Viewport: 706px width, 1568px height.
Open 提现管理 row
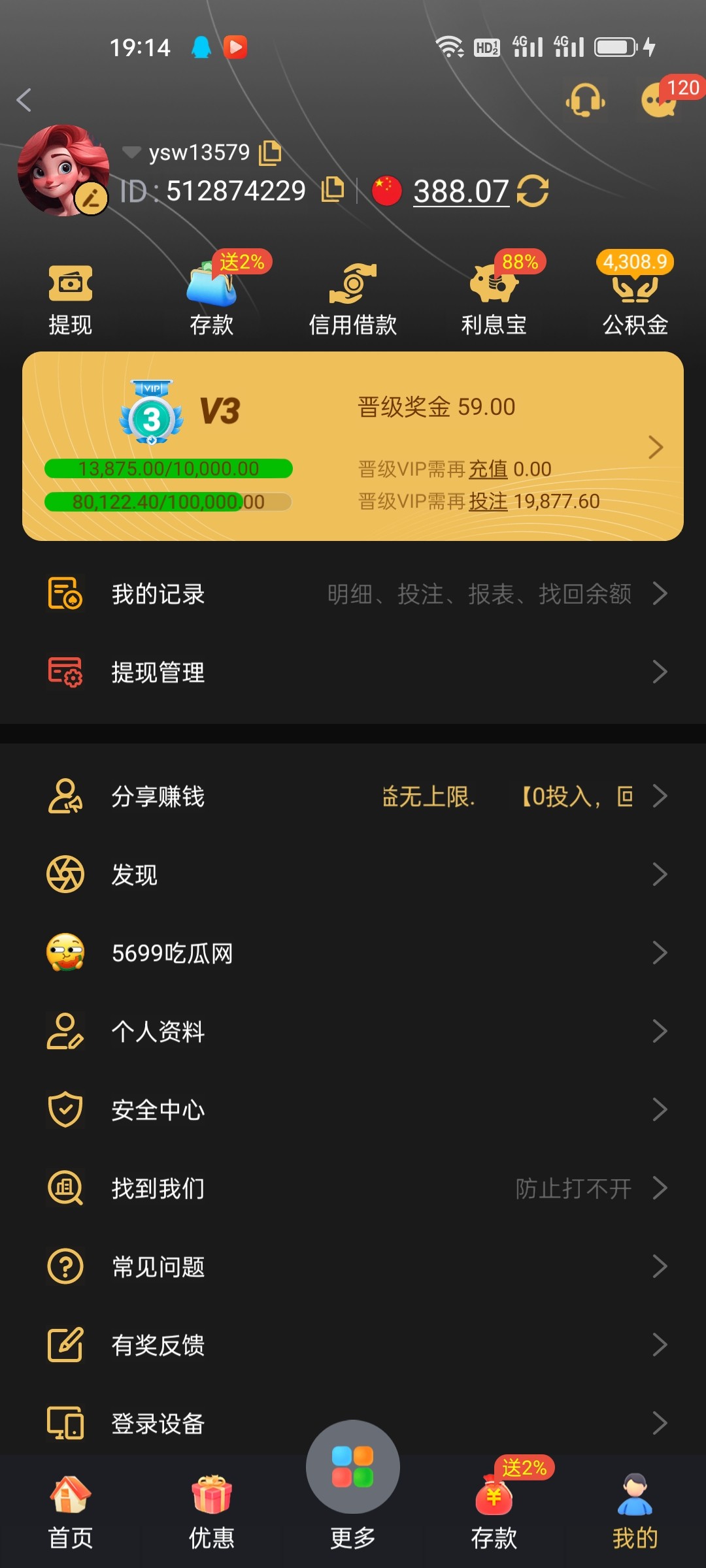[x=353, y=672]
